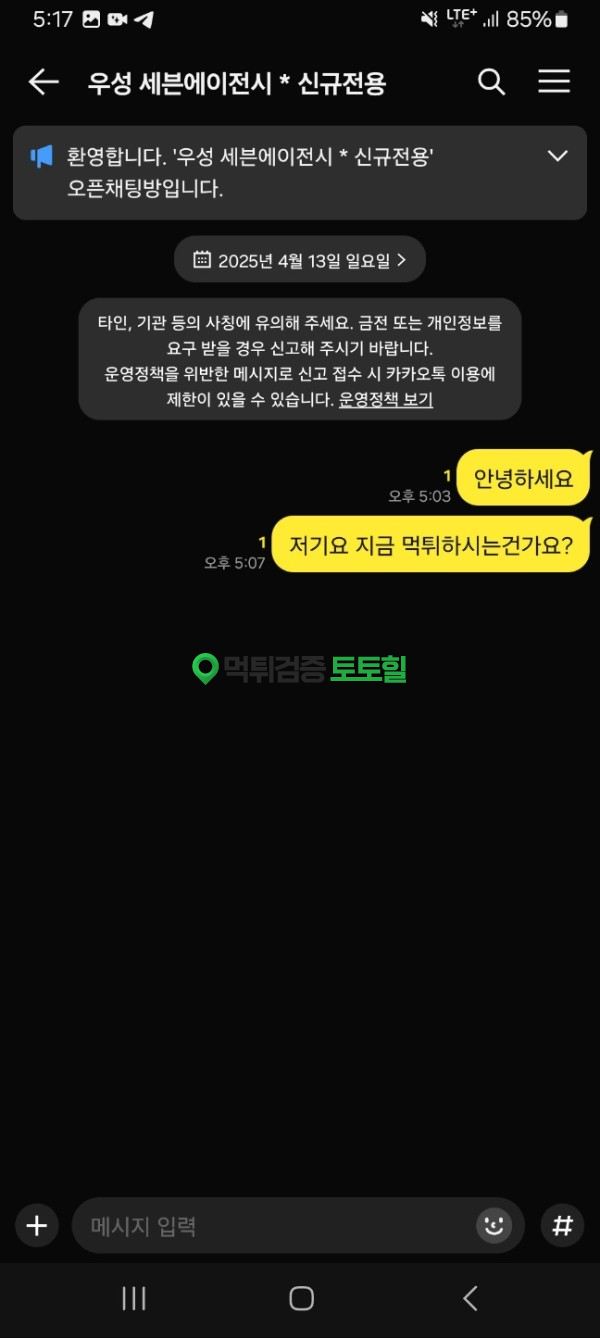Viewport: 600px width, 1338px height.
Task: Open the emoticon picker
Action: [x=493, y=1225]
